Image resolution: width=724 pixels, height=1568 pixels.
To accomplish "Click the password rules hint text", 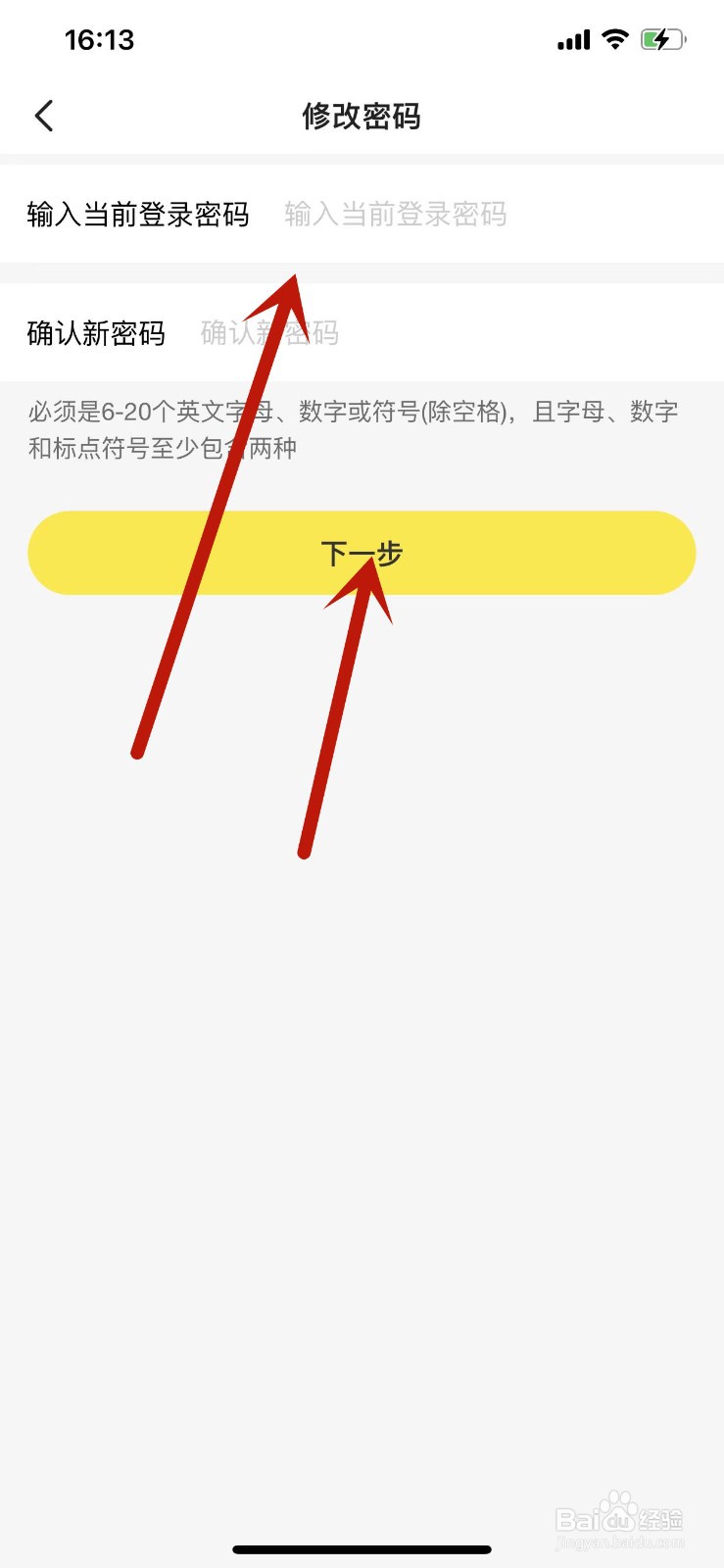I will [x=353, y=428].
